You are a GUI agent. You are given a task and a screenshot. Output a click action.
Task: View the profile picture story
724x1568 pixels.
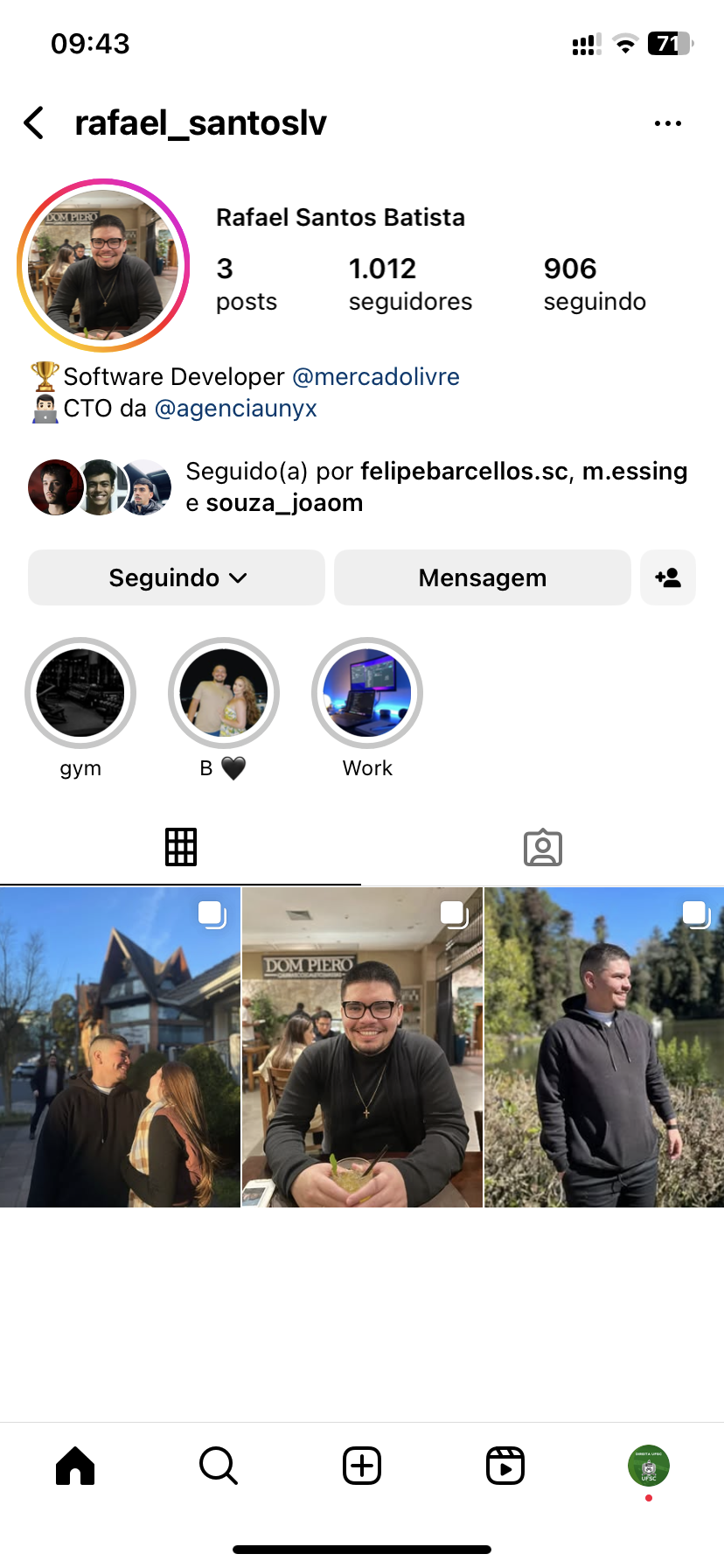coord(103,265)
